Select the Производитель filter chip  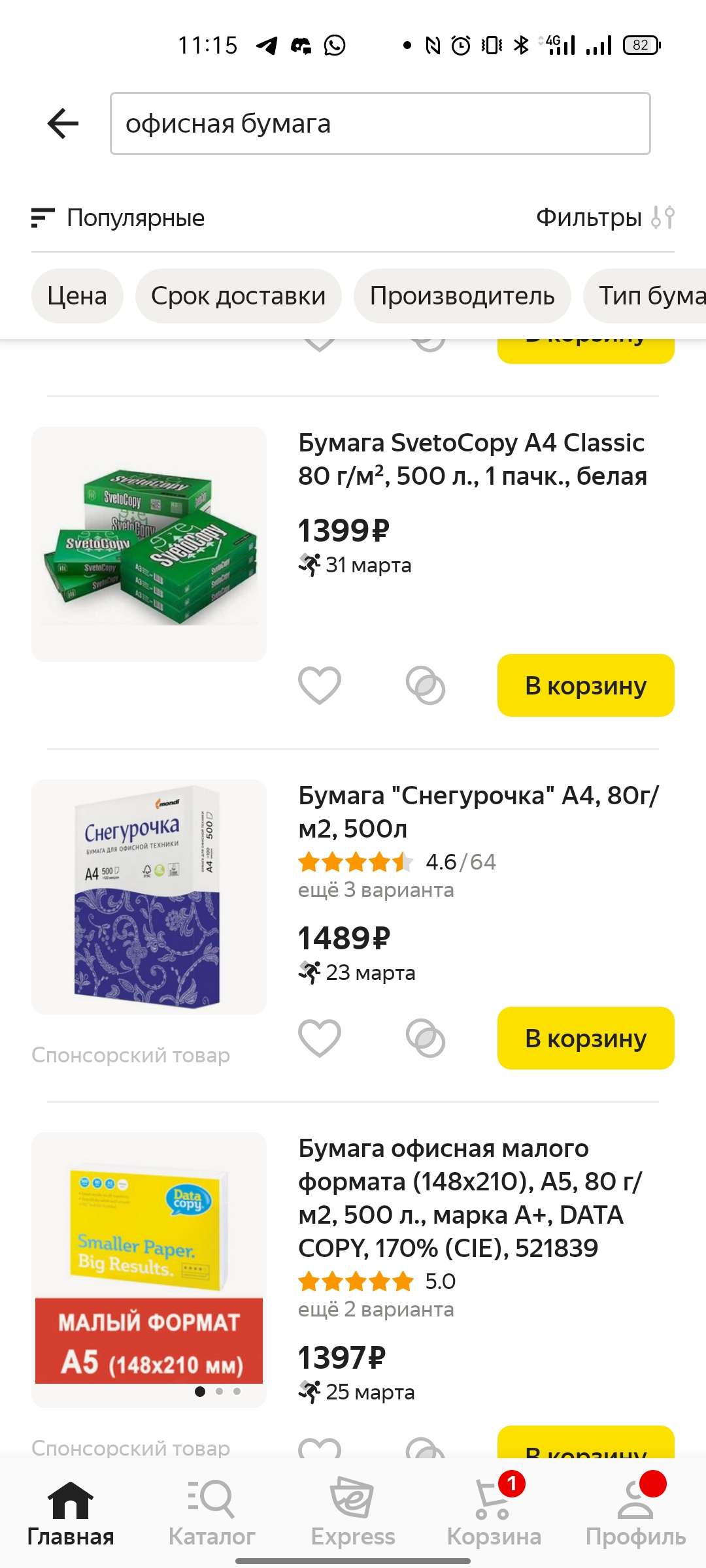[462, 296]
